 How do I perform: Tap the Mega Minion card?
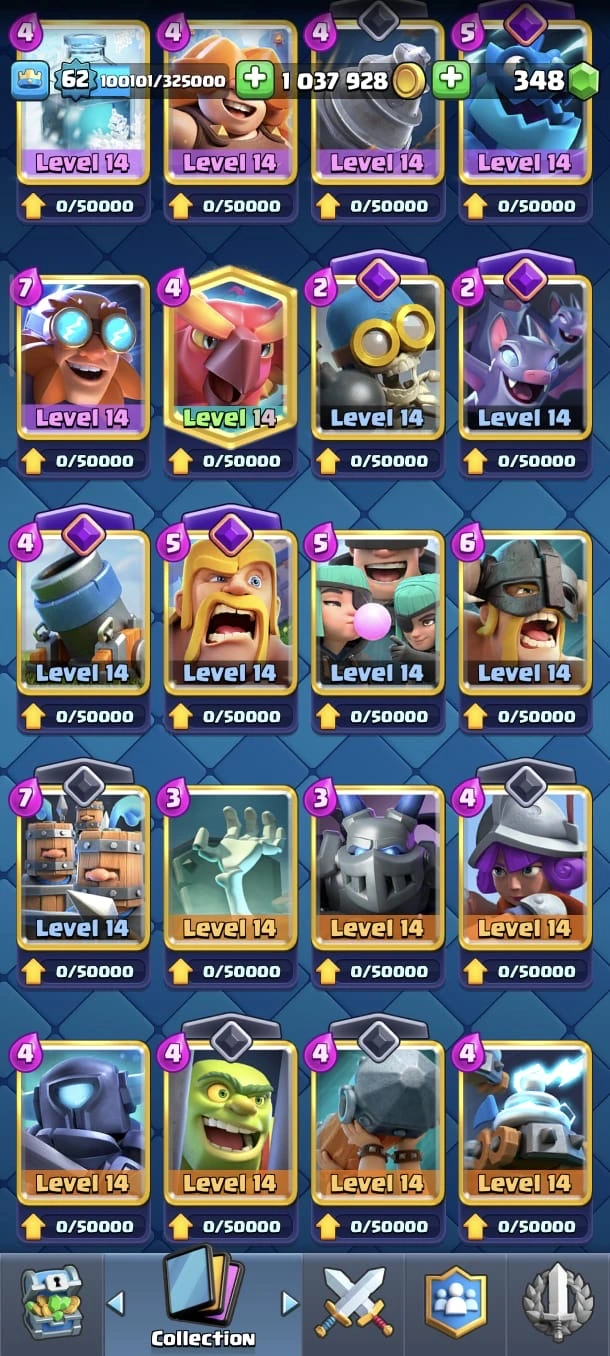(x=377, y=865)
